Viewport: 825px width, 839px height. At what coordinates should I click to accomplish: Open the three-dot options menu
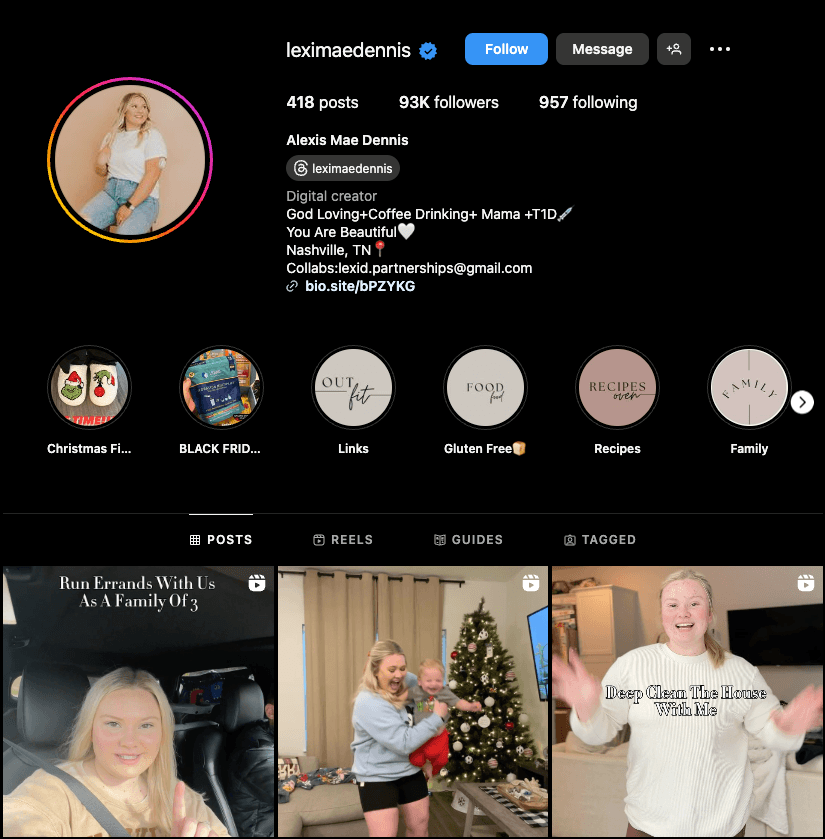click(x=720, y=49)
